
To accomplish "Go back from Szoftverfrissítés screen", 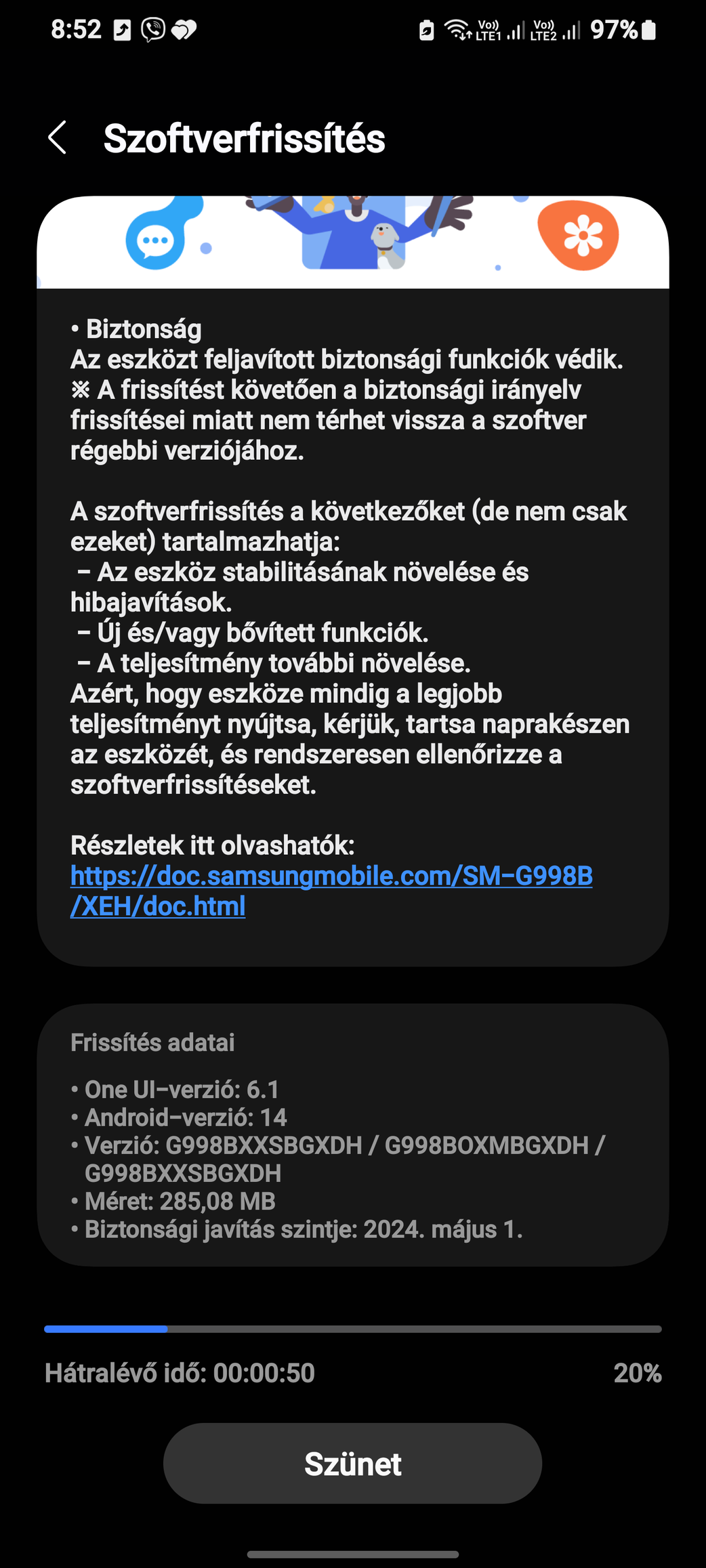I will [x=58, y=138].
